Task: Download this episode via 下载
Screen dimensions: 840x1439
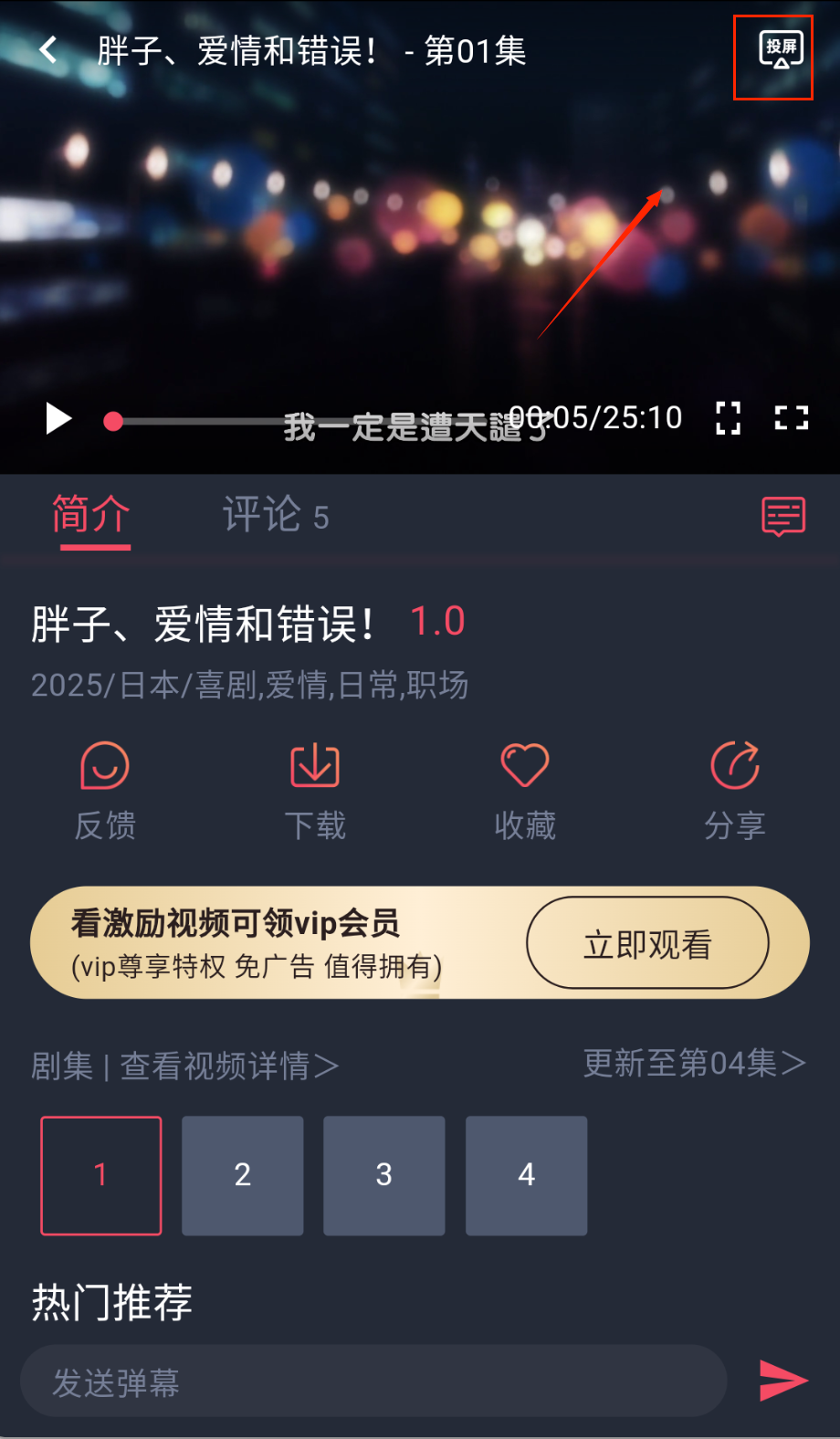Action: 315,790
